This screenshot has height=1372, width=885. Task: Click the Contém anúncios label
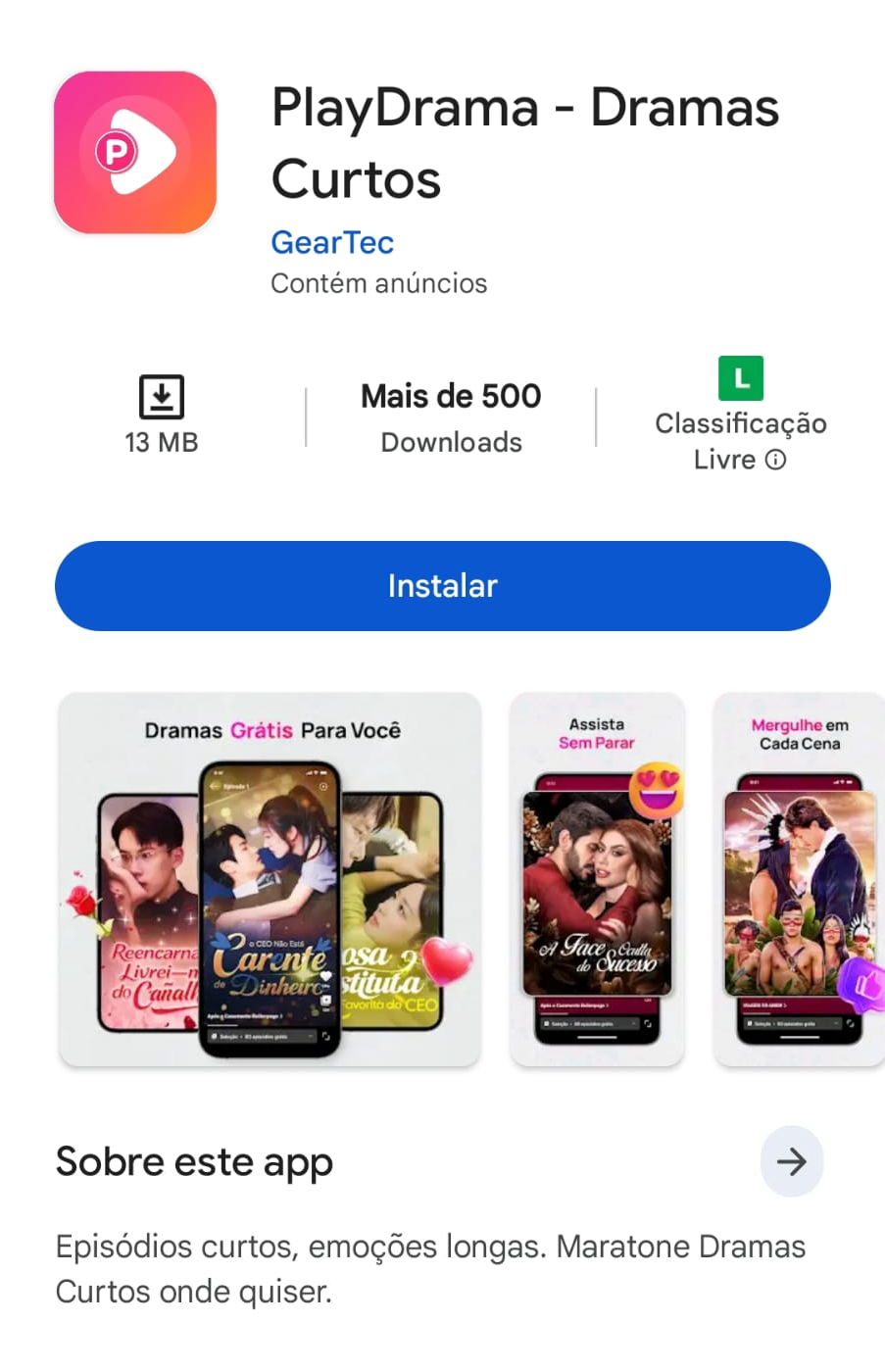coord(378,283)
